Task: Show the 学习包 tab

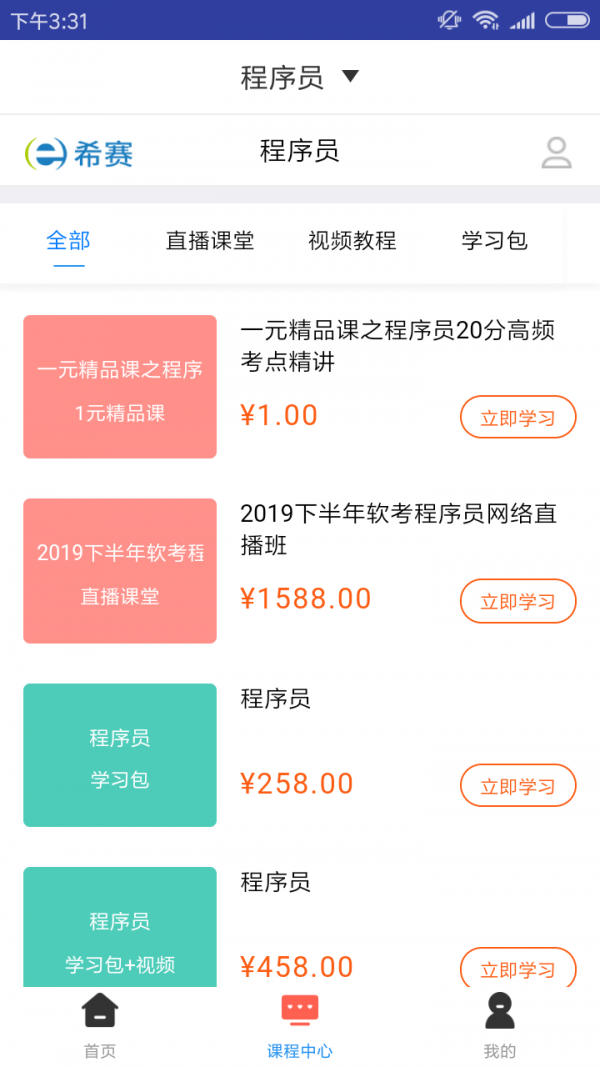Action: pos(494,241)
